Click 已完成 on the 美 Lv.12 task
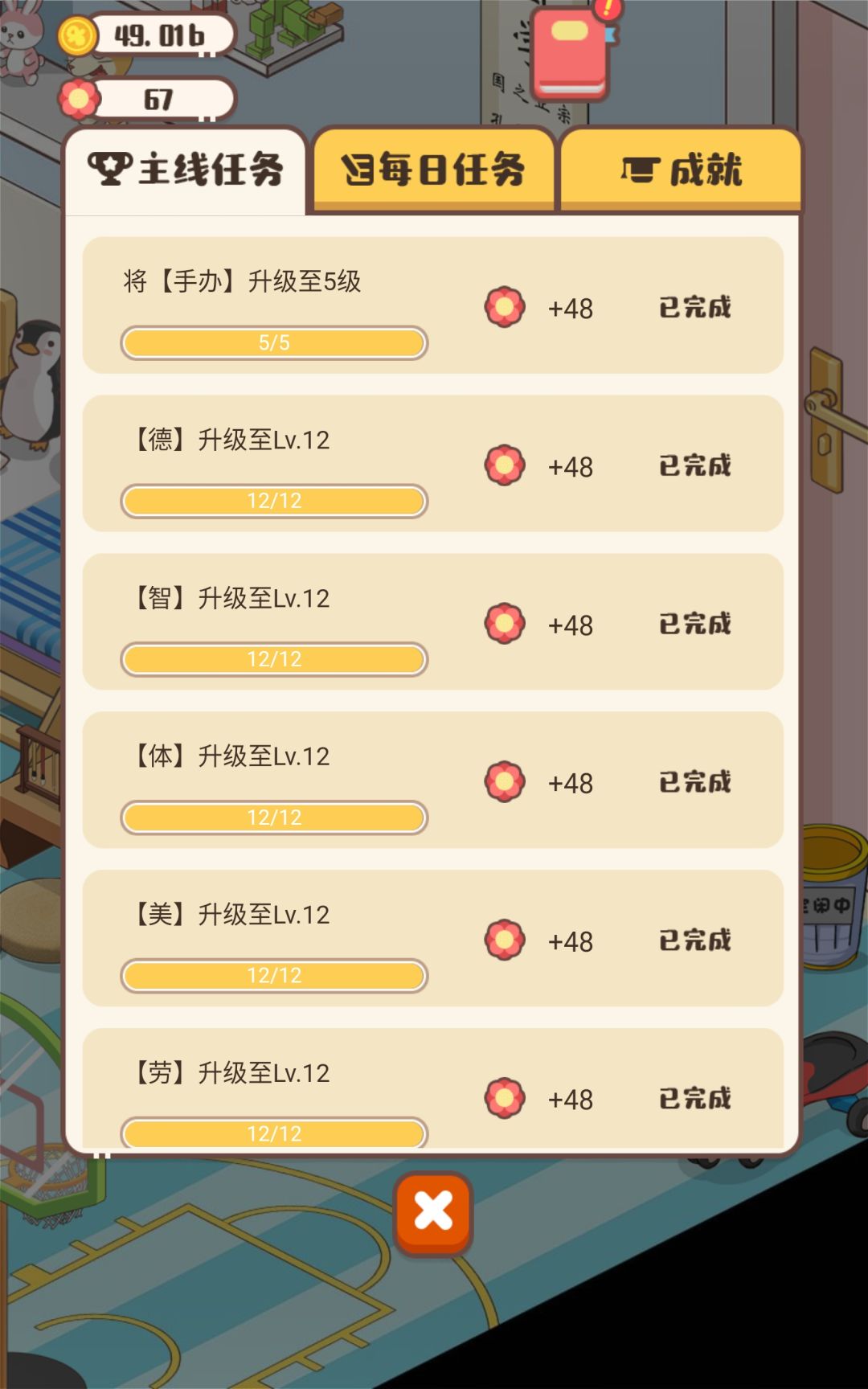The height and width of the screenshot is (1389, 868). (x=693, y=940)
